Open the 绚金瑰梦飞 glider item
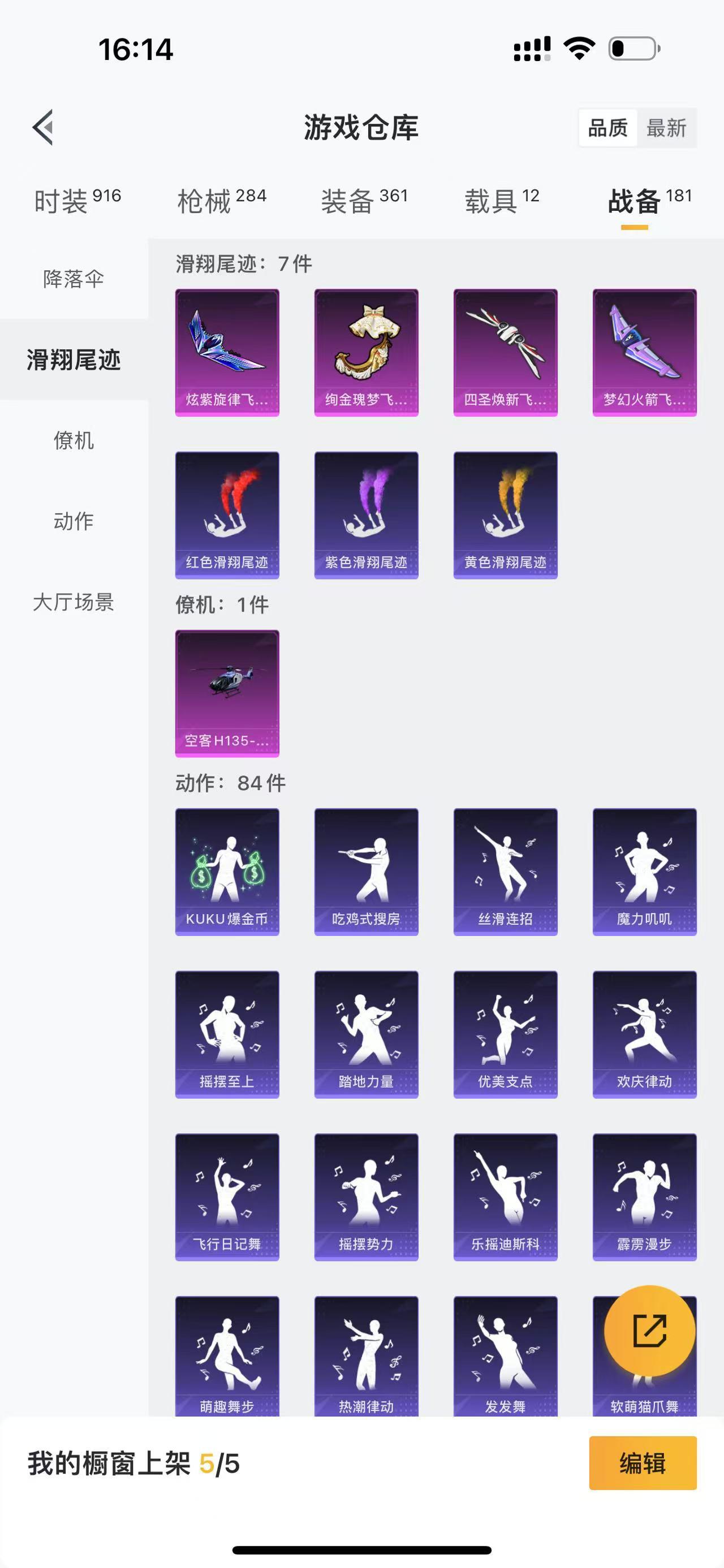This screenshot has height=1568, width=724. [x=366, y=353]
